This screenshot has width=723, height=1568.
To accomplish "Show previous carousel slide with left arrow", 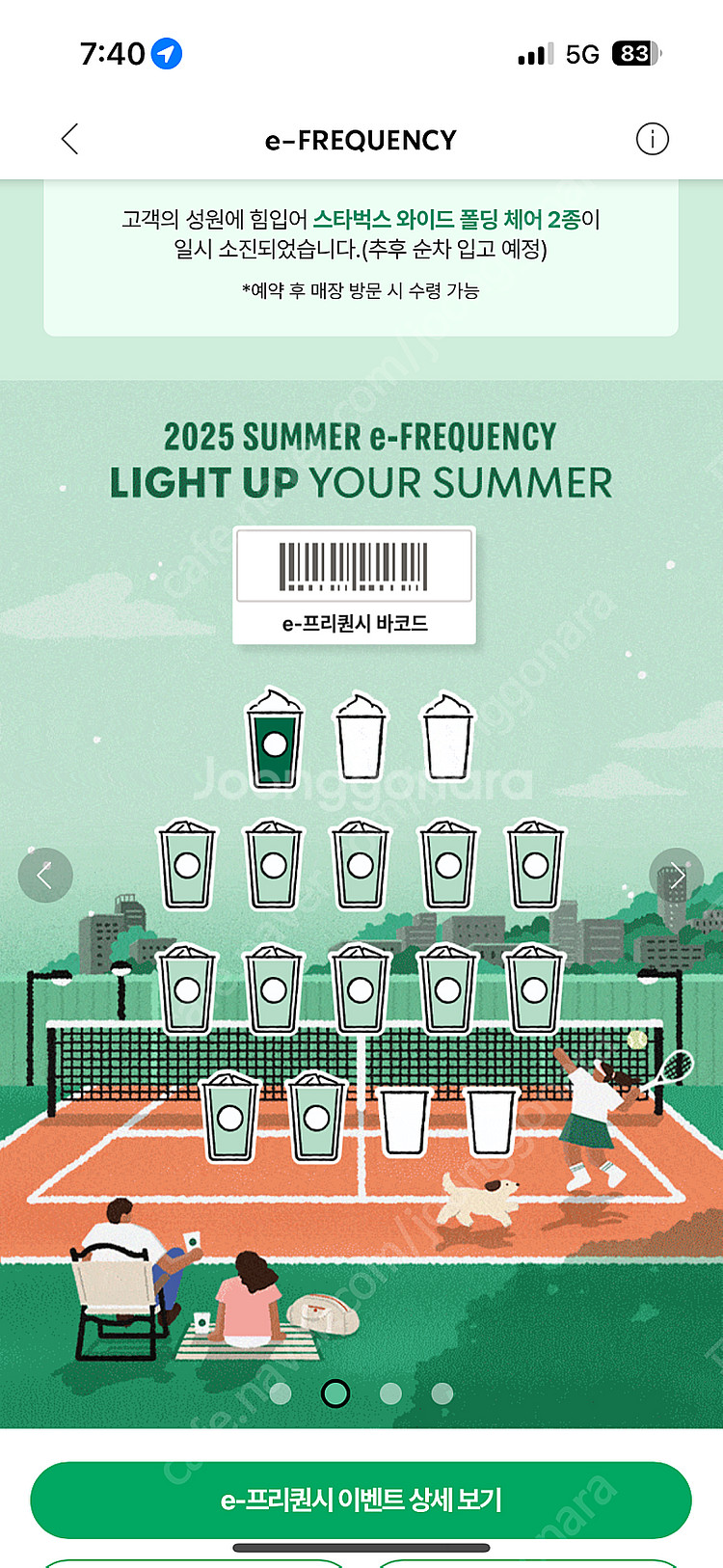I will click(45, 876).
